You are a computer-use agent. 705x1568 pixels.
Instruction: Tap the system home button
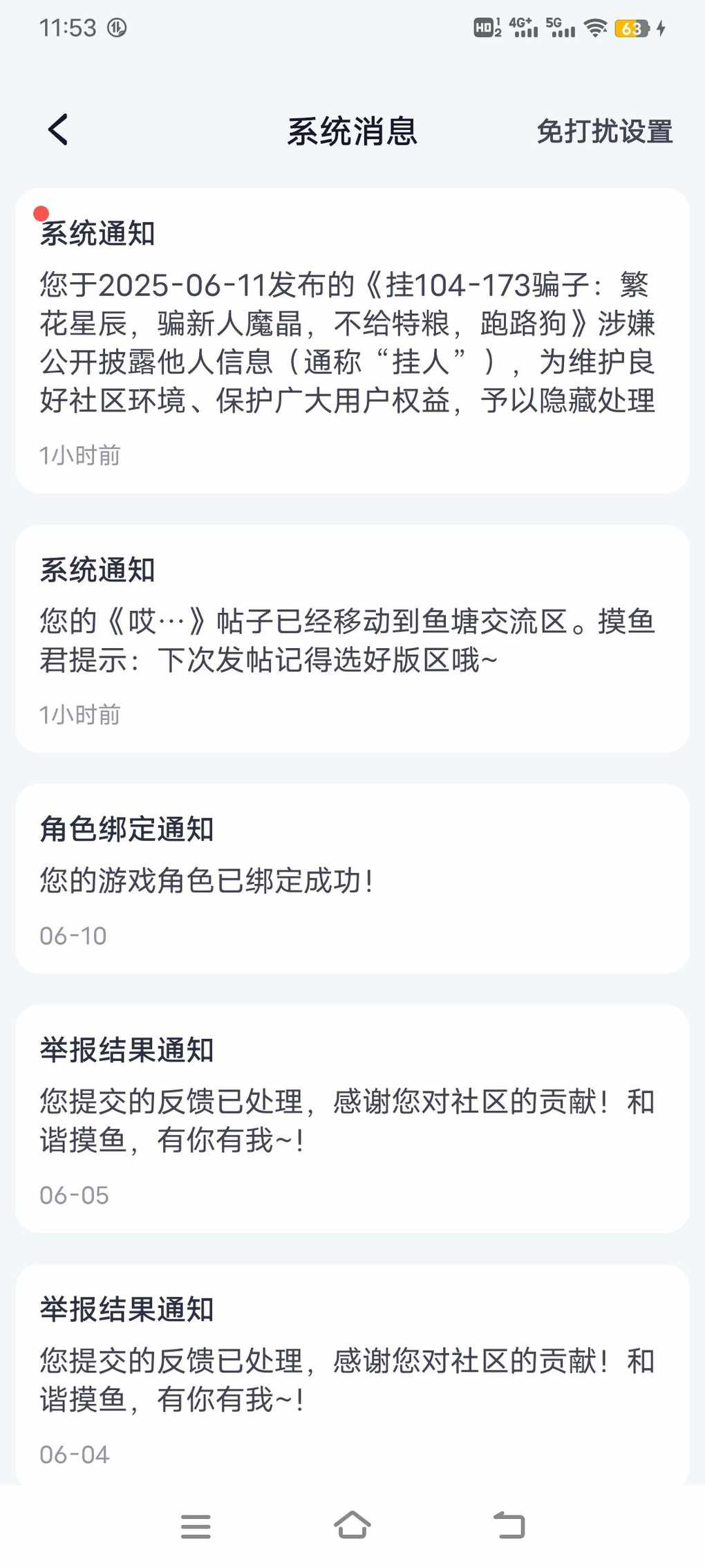[352, 1525]
